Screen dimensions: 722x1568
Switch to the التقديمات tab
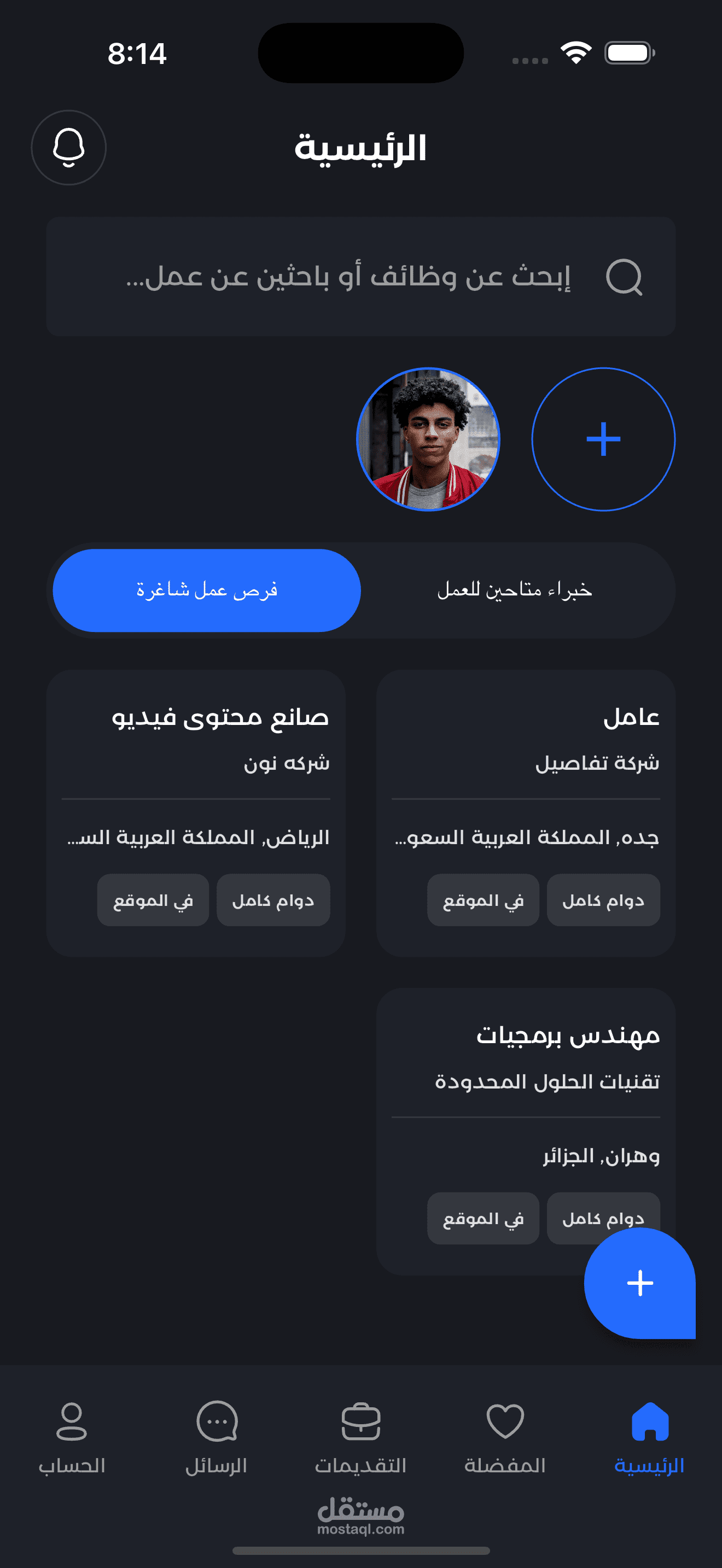coord(360,1438)
